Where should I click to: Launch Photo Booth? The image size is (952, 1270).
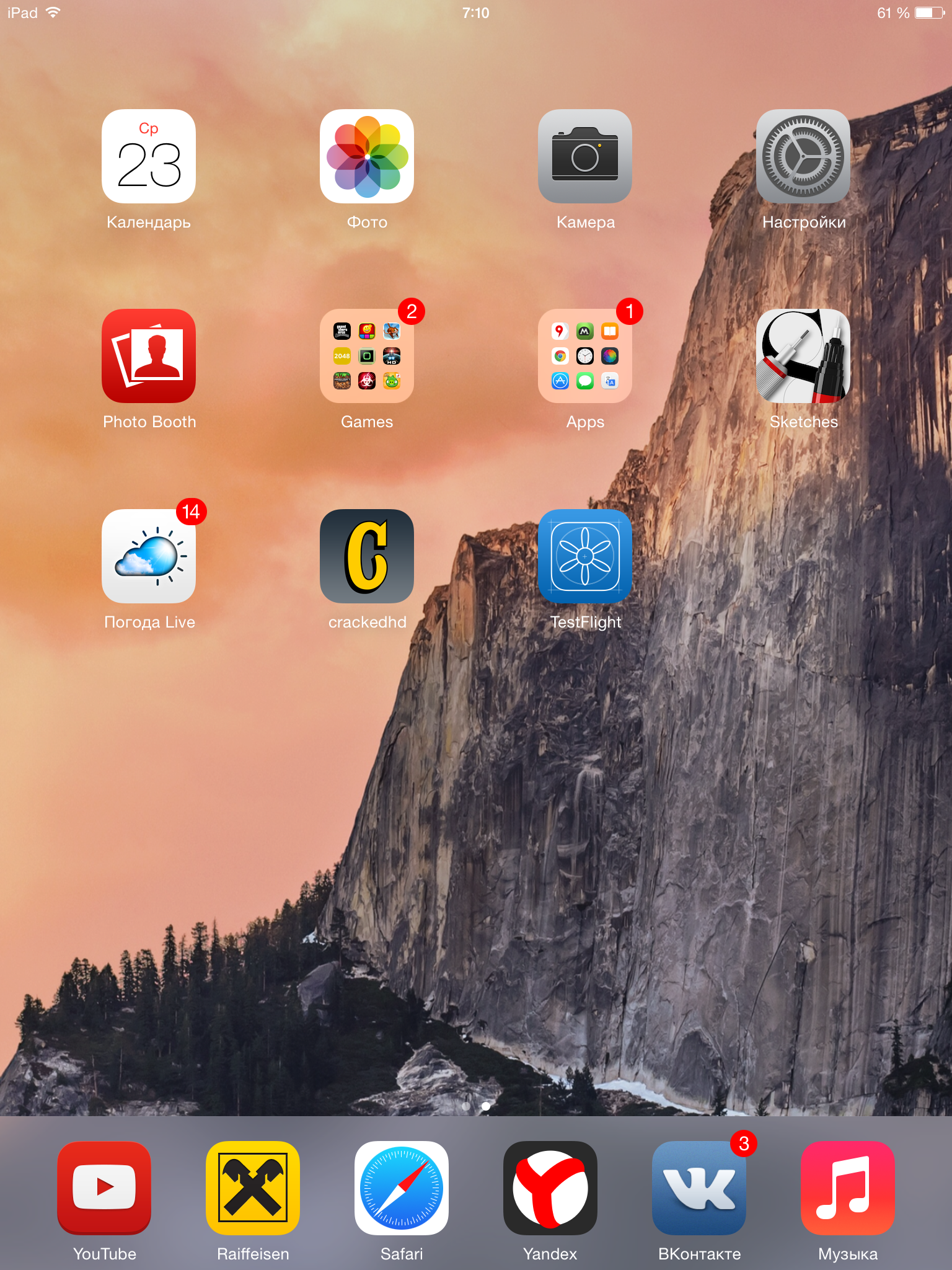[149, 356]
